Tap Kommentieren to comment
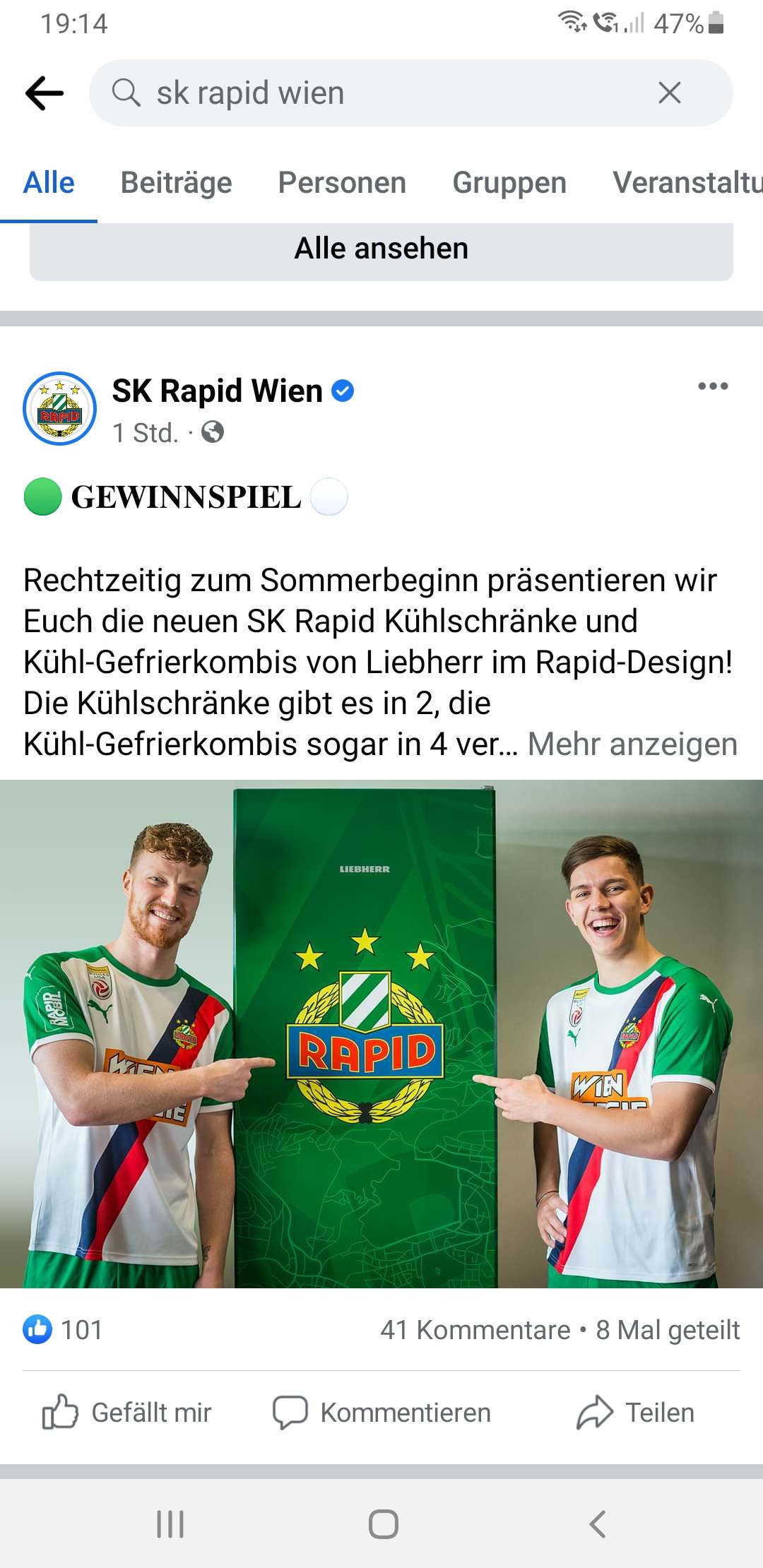763x1568 pixels. pyautogui.click(x=381, y=1412)
